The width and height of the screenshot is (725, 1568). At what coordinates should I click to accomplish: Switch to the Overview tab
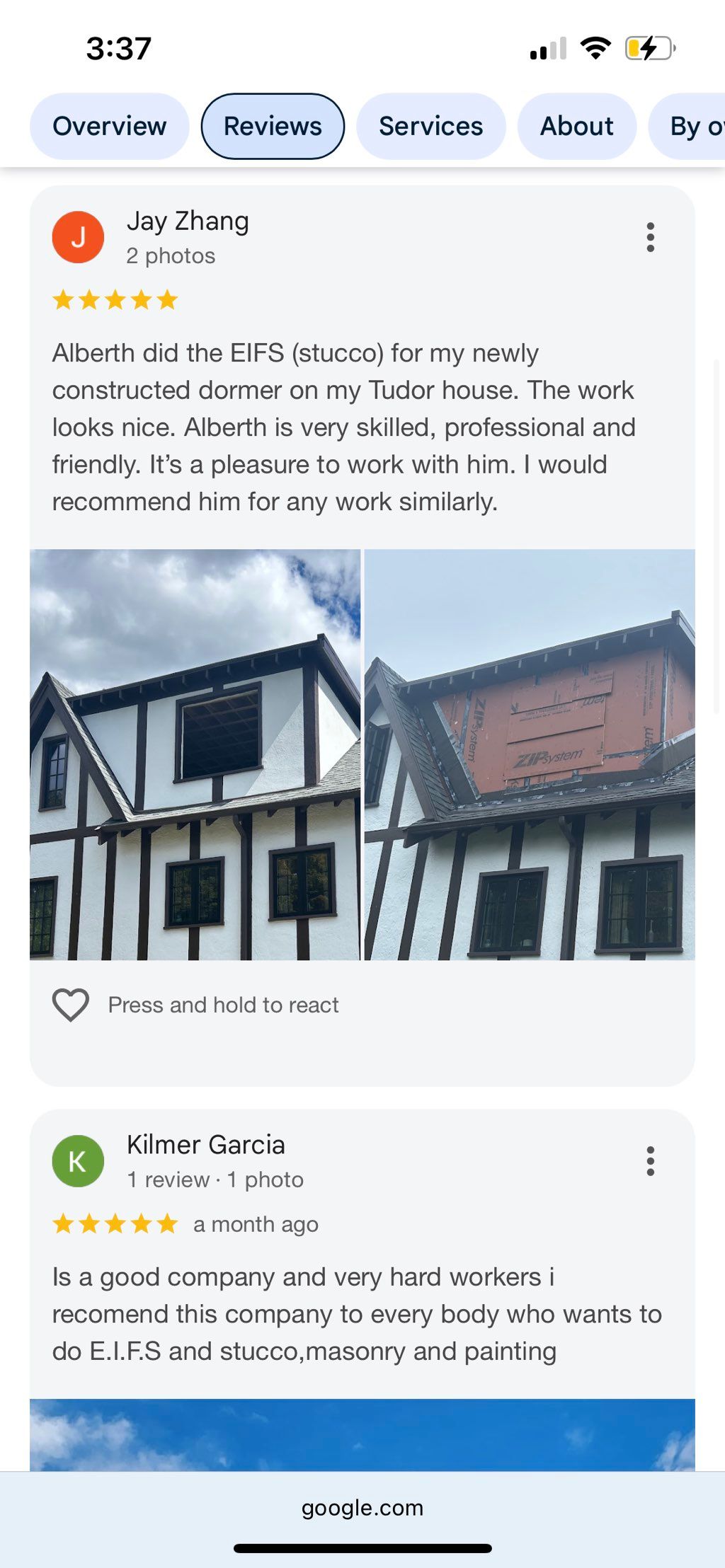[109, 126]
